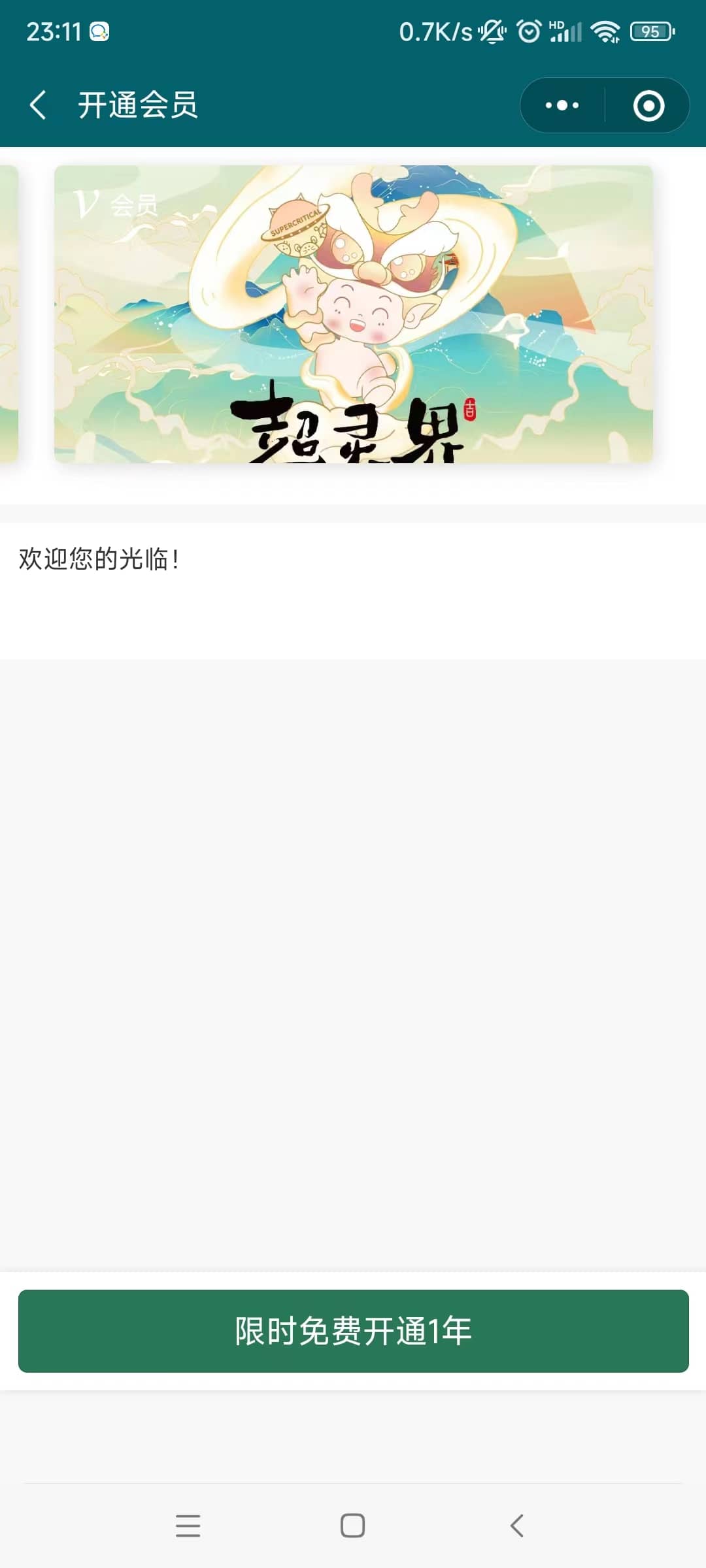
Task: Go back from 开通会员 page
Action: 38,105
